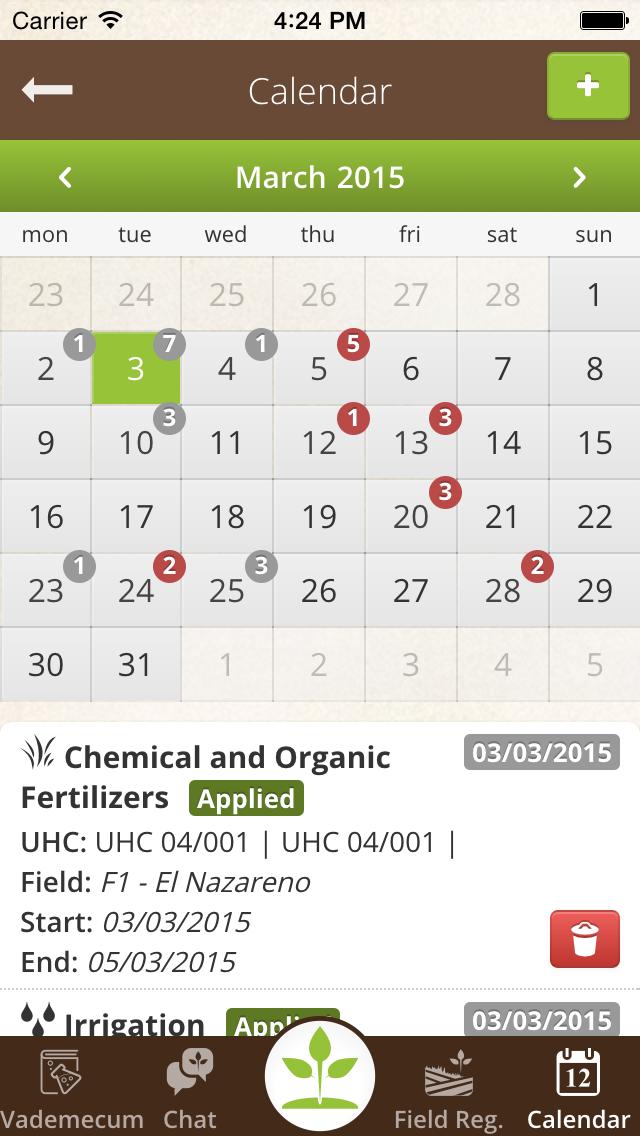
Task: Delete the Chemical and Organic Fertilizers entry
Action: coord(584,939)
